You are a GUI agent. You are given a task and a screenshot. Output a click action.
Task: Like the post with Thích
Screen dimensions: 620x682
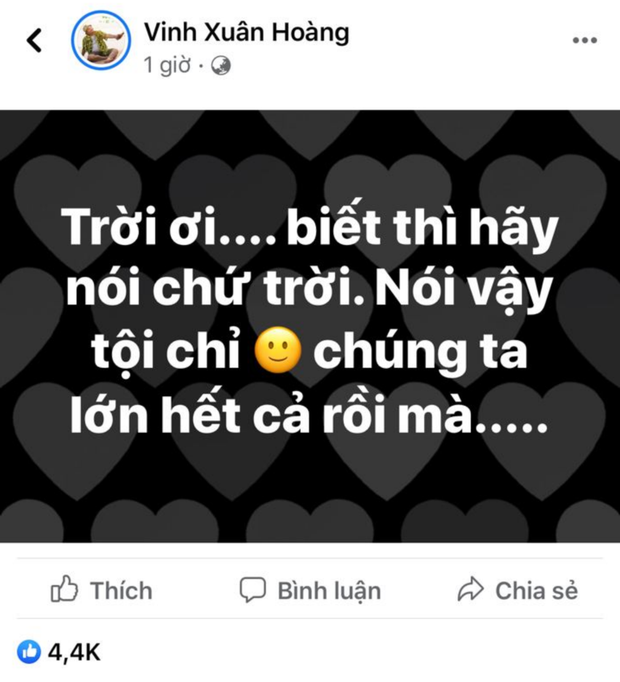pyautogui.click(x=101, y=590)
